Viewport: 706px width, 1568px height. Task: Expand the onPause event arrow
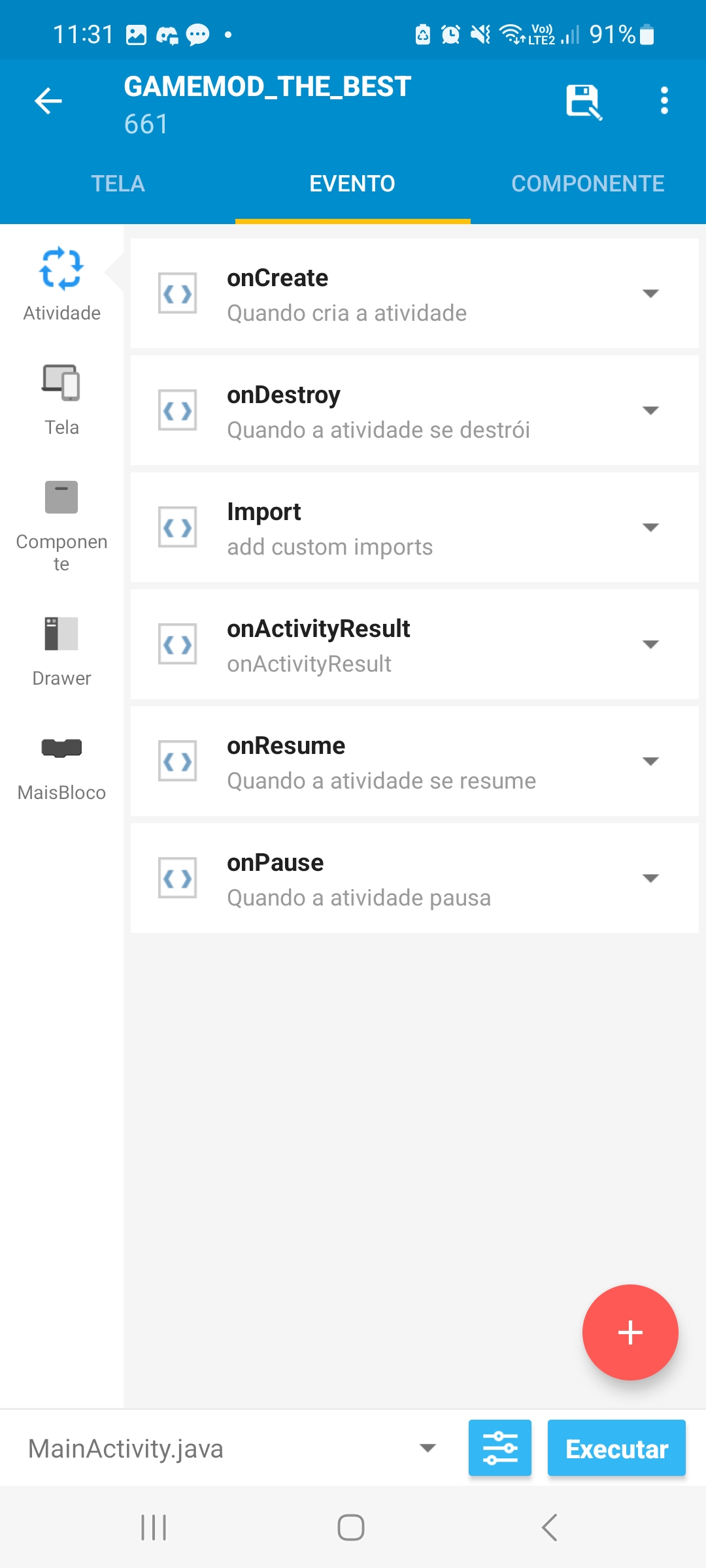point(650,878)
